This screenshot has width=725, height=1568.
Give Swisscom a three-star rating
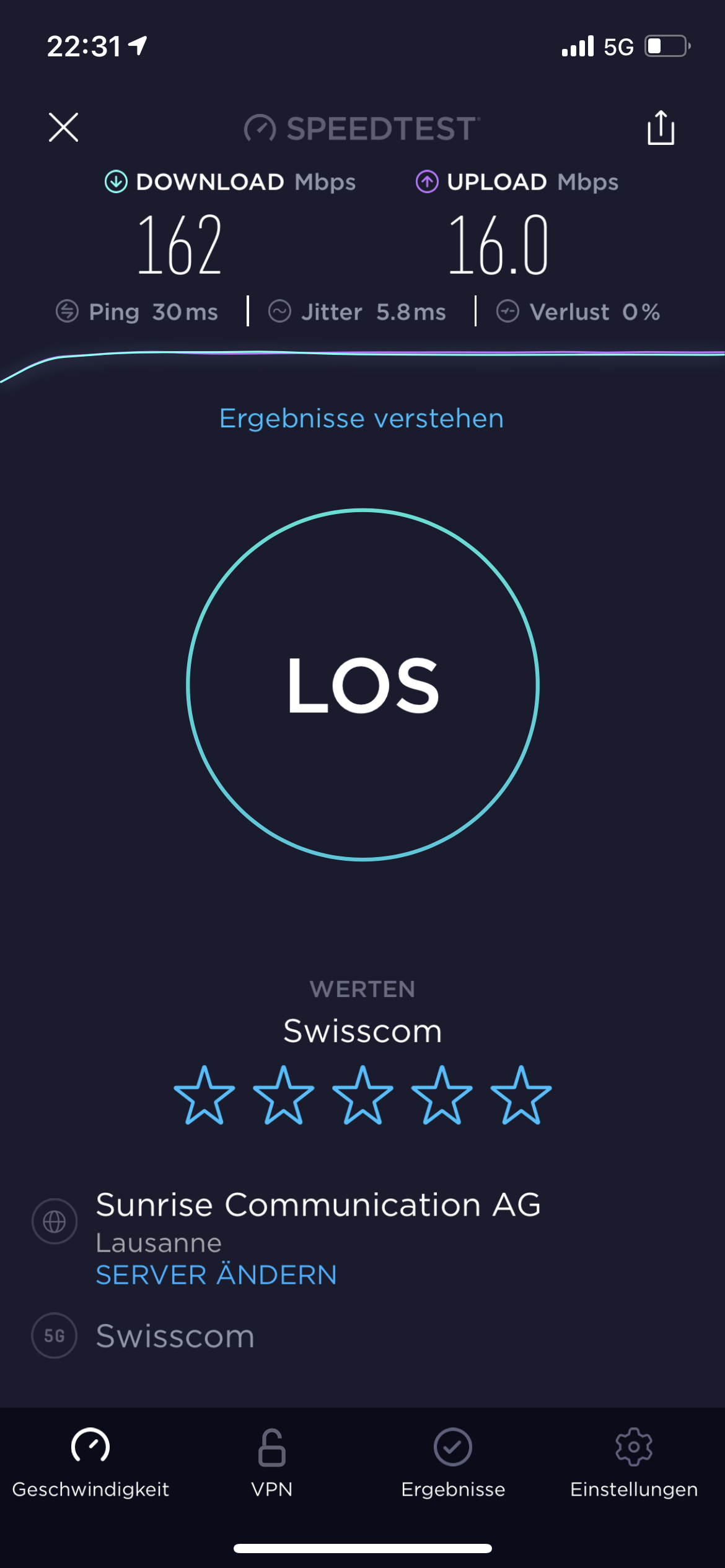[362, 1096]
